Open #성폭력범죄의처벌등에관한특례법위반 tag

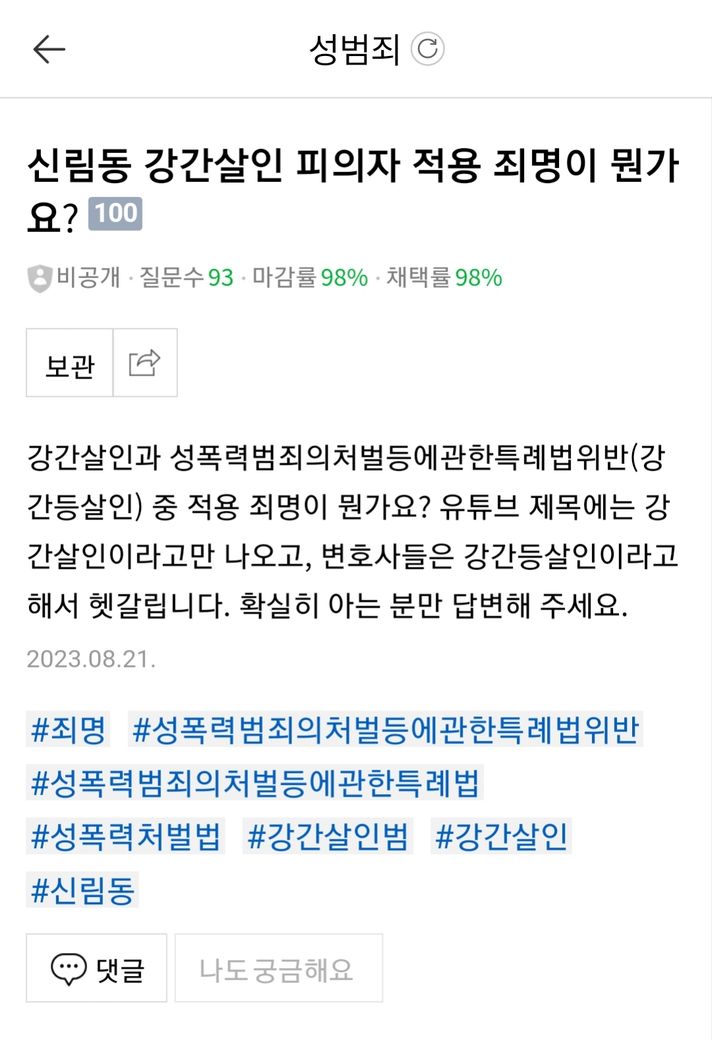(x=384, y=730)
